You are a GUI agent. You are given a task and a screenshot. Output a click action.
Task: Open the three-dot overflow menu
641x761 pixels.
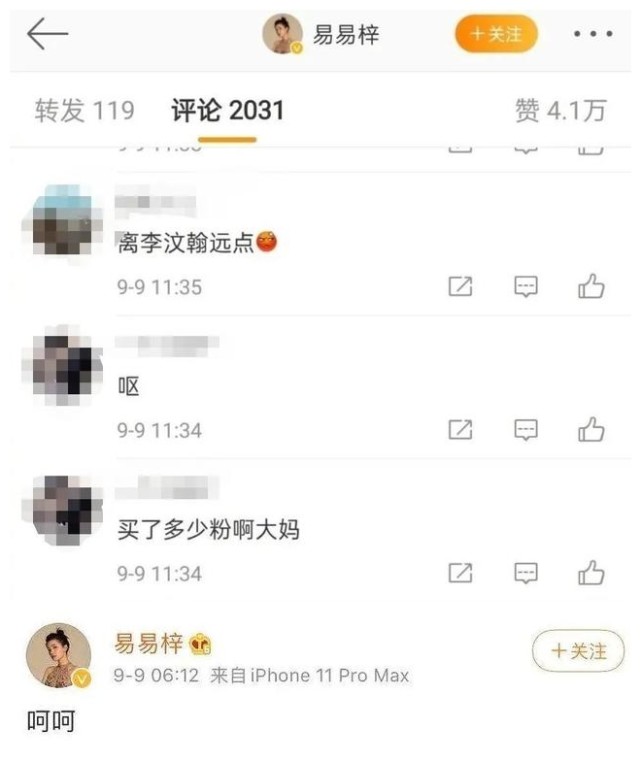point(592,35)
